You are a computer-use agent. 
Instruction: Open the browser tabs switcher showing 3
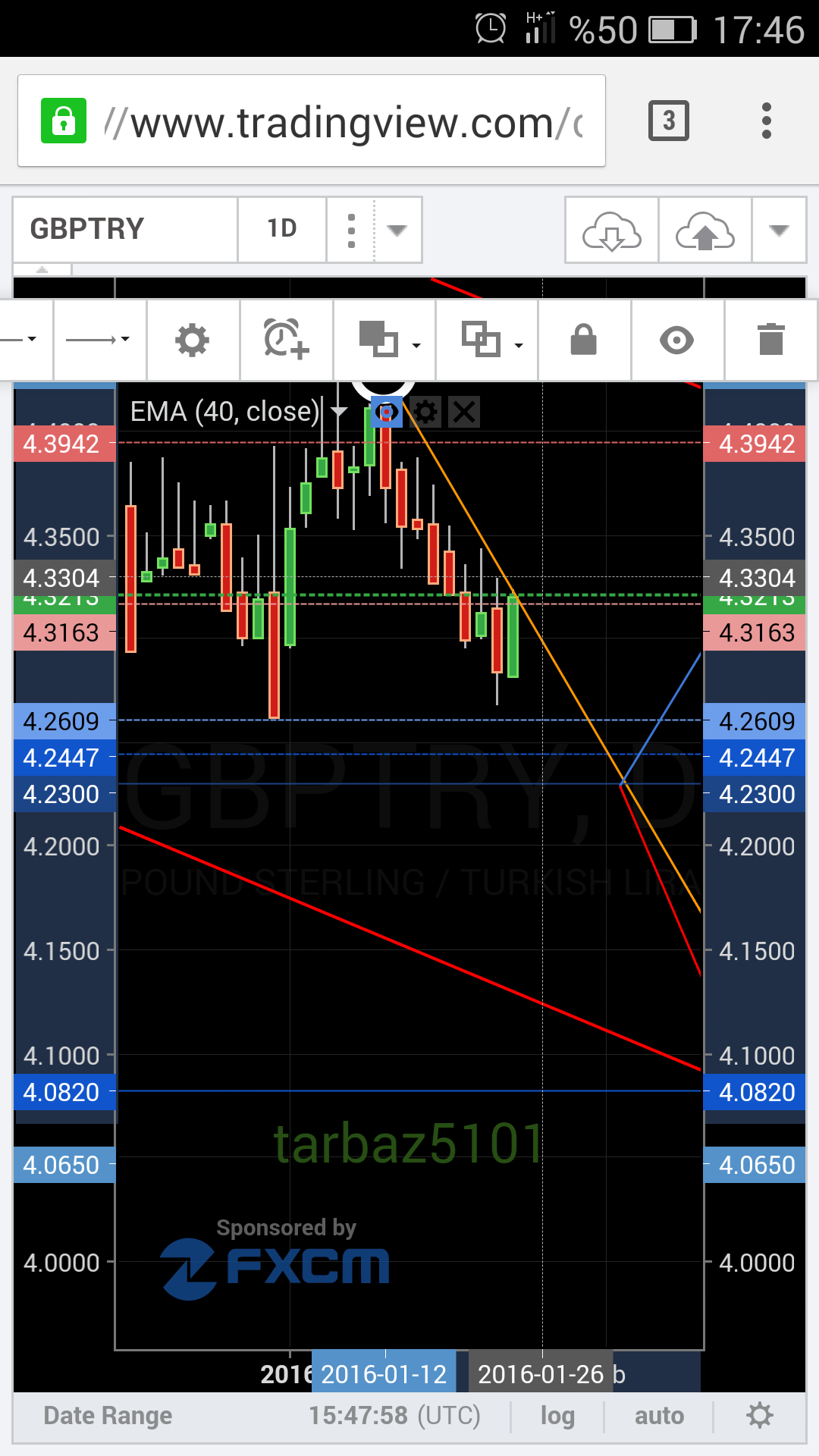[668, 121]
